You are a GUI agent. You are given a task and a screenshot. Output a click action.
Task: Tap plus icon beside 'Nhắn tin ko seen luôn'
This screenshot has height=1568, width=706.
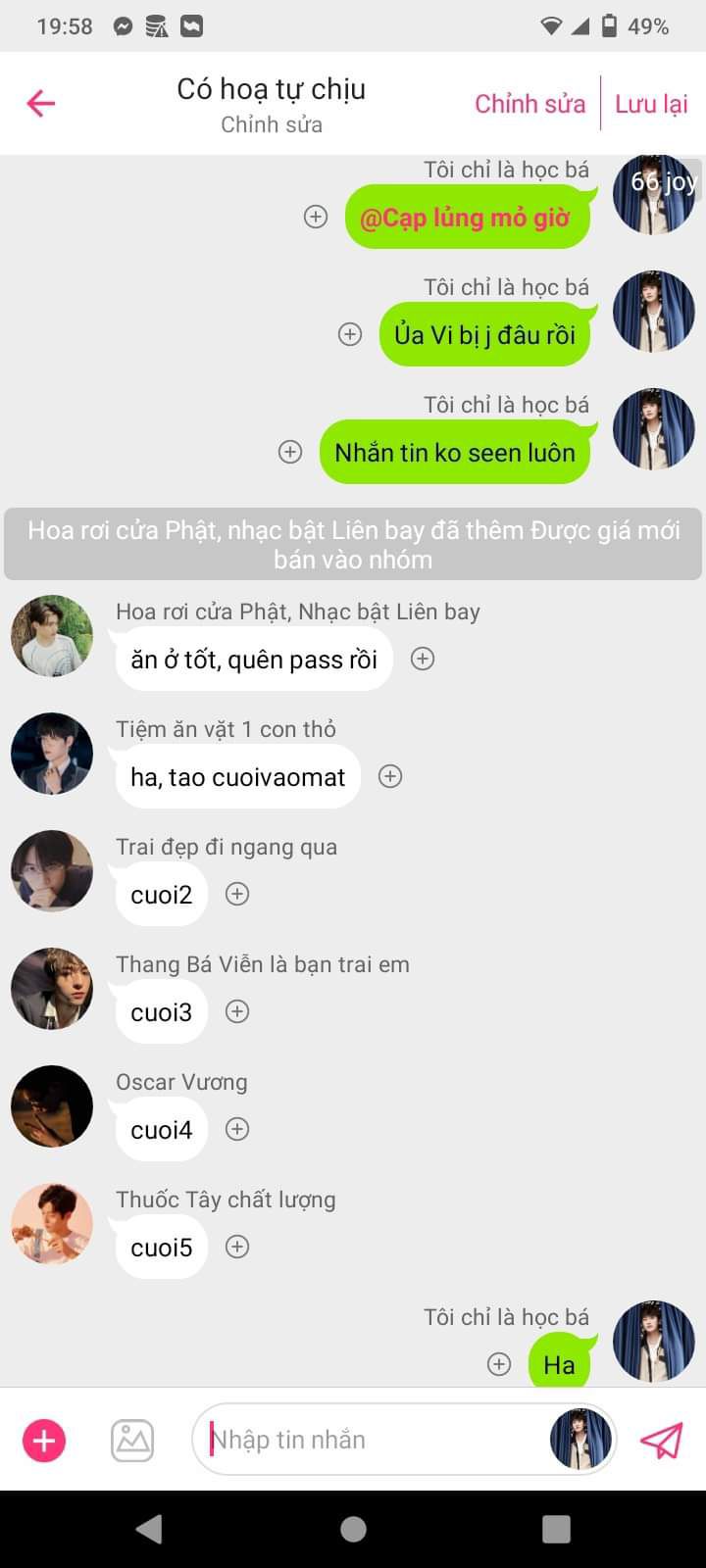click(290, 452)
